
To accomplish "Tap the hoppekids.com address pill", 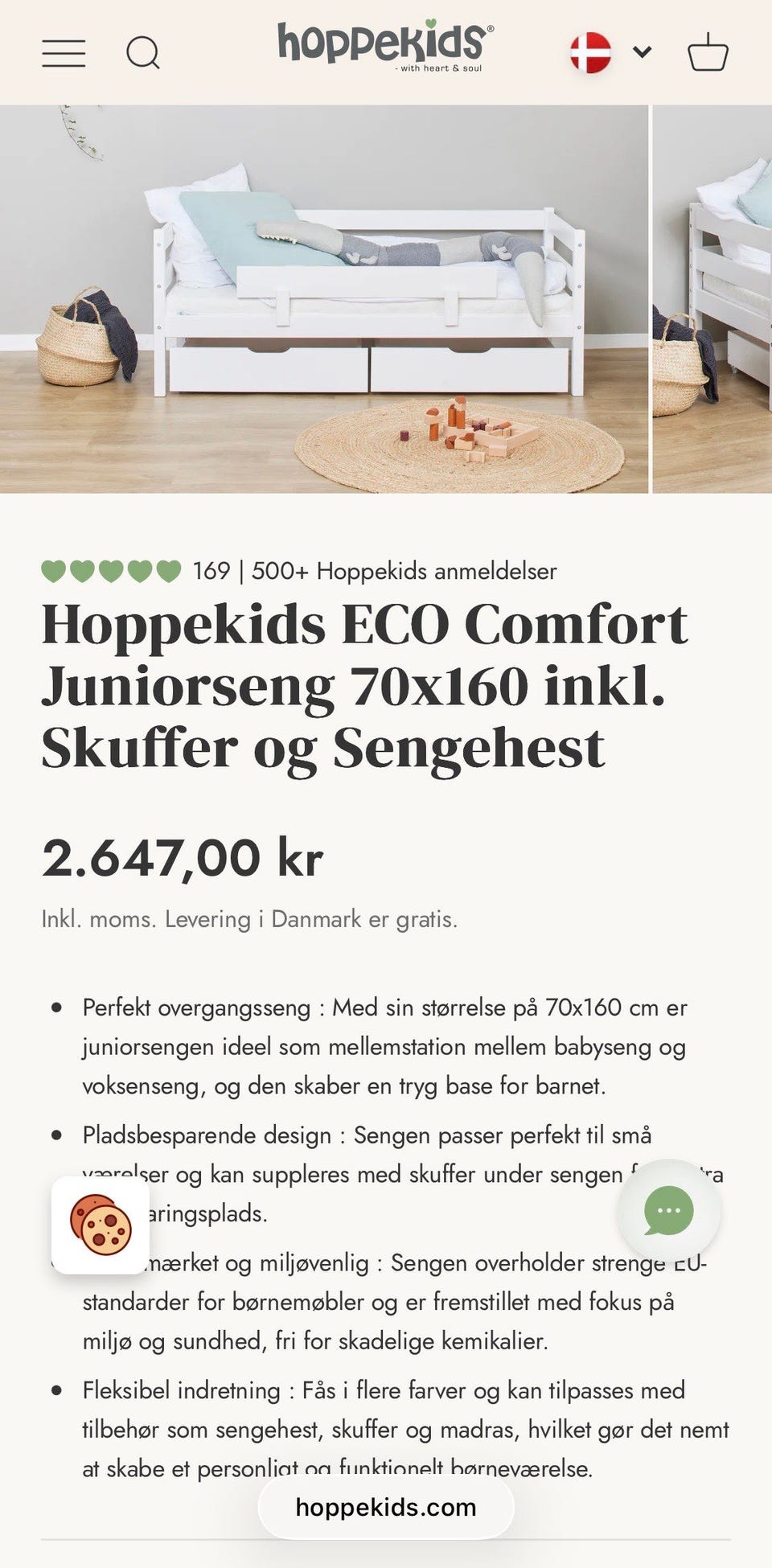I will click(386, 1507).
